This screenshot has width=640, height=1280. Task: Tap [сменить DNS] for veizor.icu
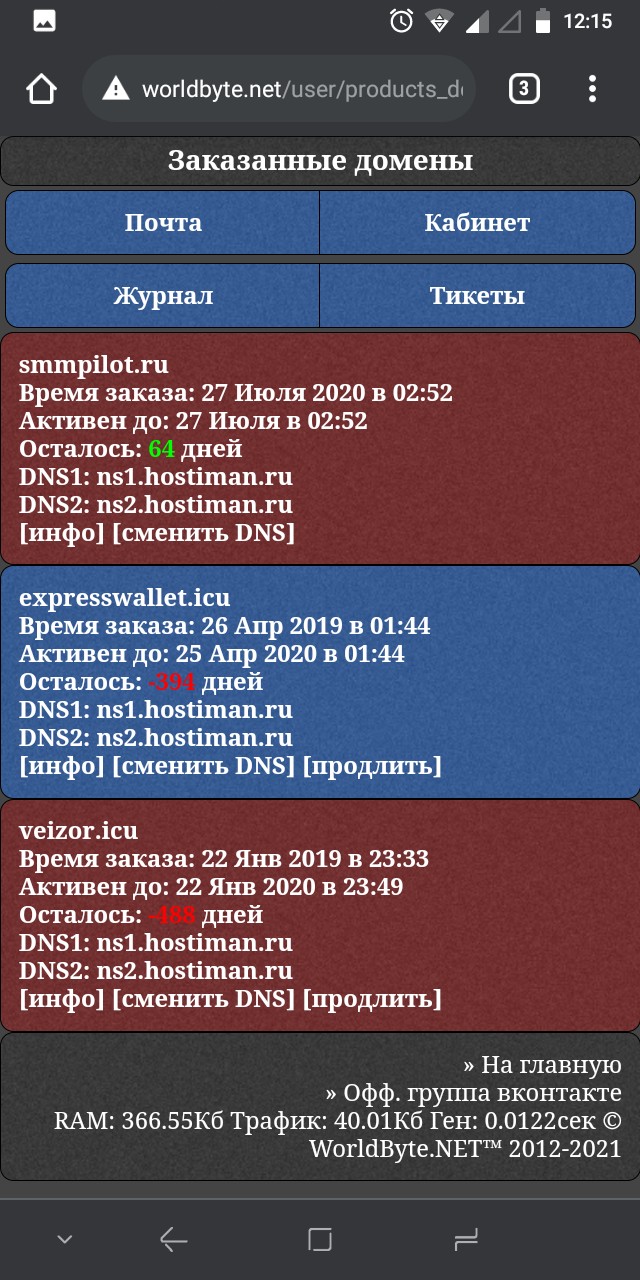pos(203,998)
